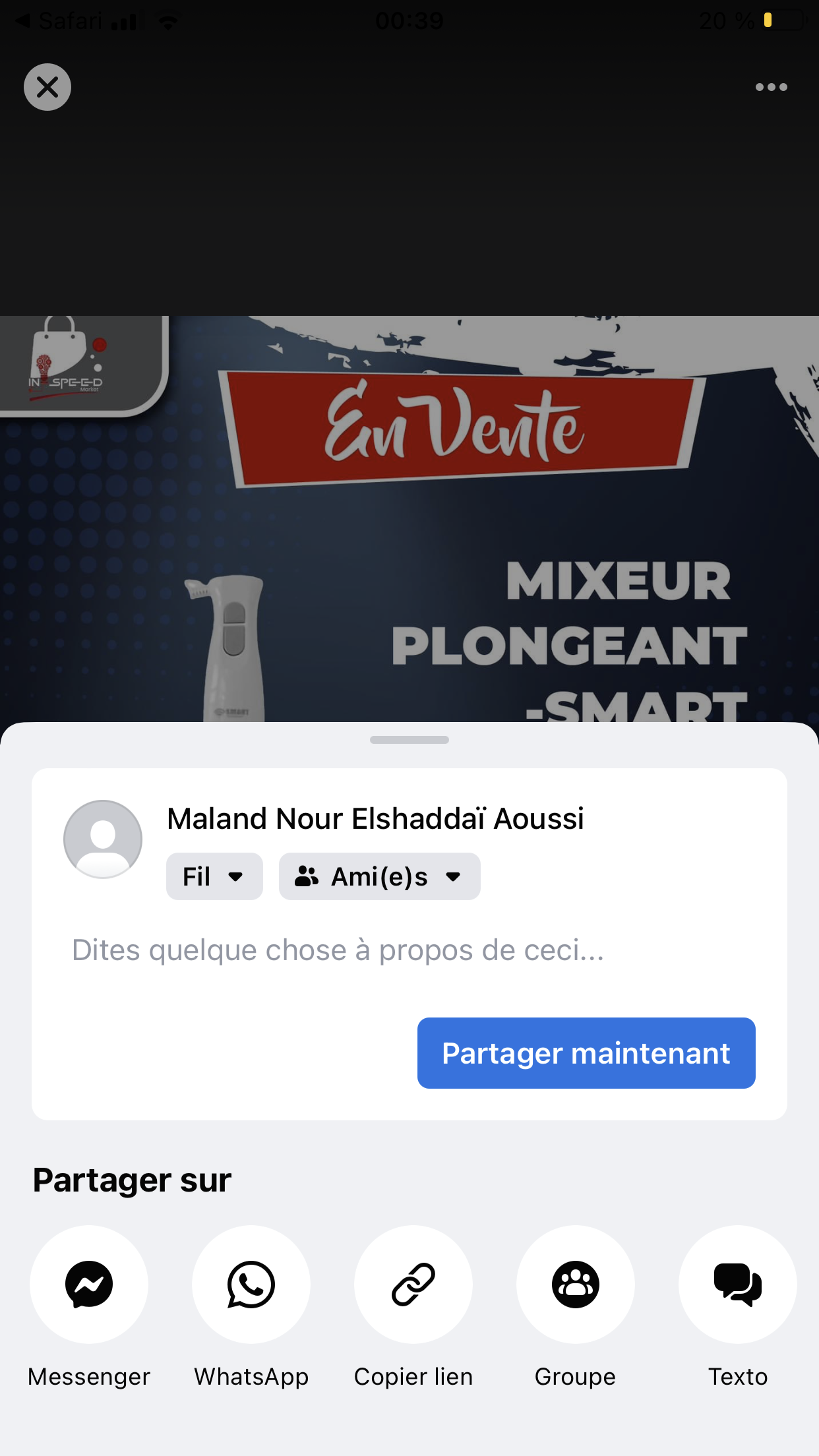Select Copier lien
This screenshot has height=1456, width=819.
click(413, 1285)
